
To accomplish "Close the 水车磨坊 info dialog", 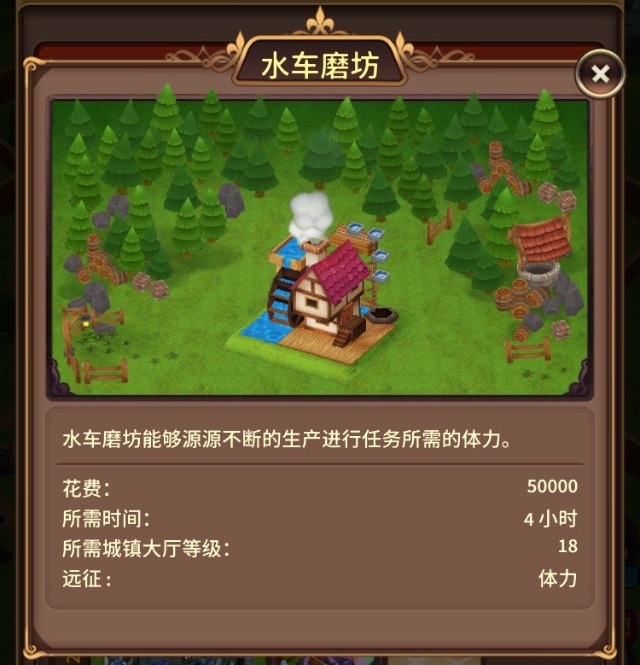I will pyautogui.click(x=599, y=73).
